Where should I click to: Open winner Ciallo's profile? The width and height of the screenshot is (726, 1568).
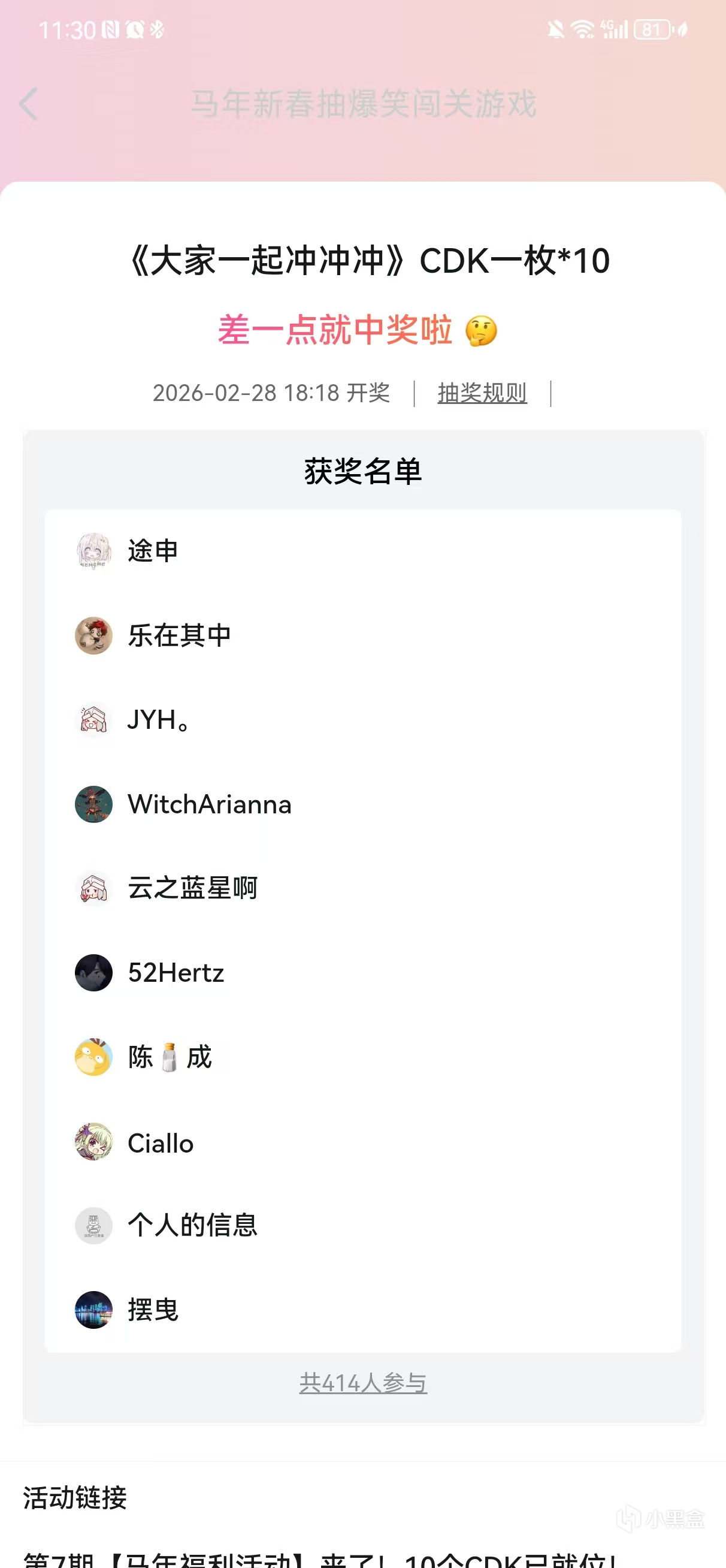pyautogui.click(x=160, y=1143)
